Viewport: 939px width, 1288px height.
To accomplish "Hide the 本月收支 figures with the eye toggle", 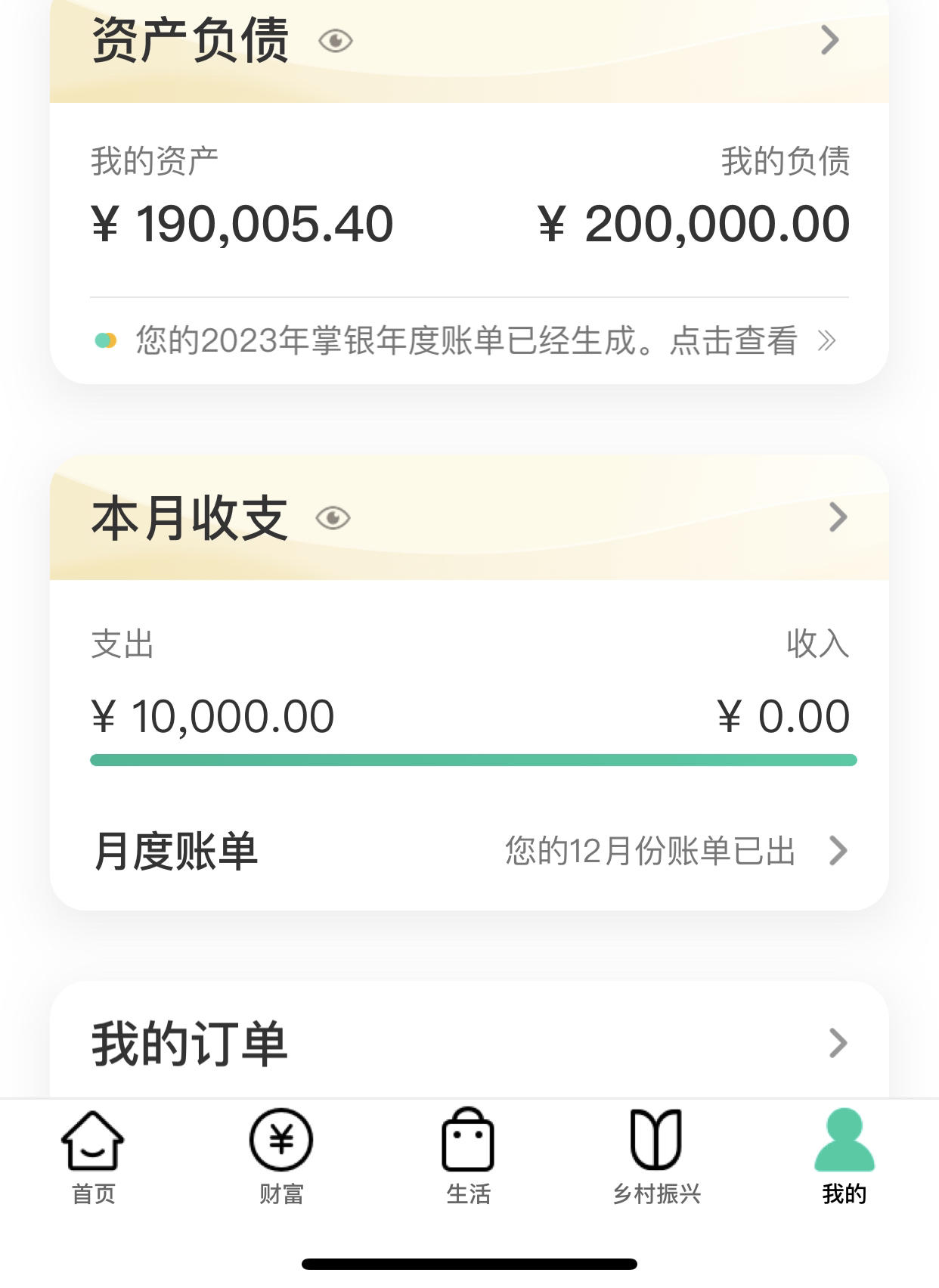I will [x=333, y=517].
